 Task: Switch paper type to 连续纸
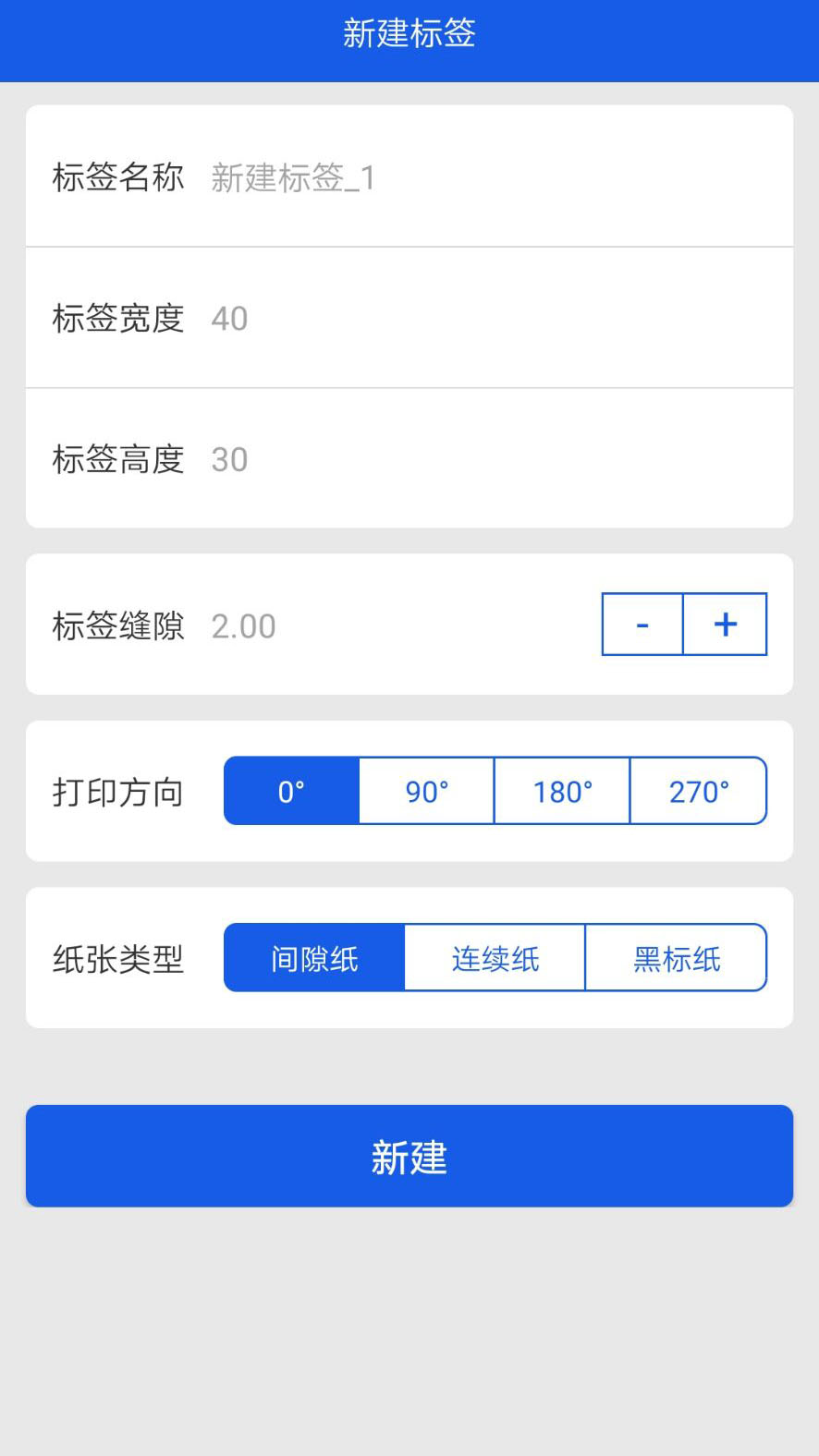tap(495, 958)
